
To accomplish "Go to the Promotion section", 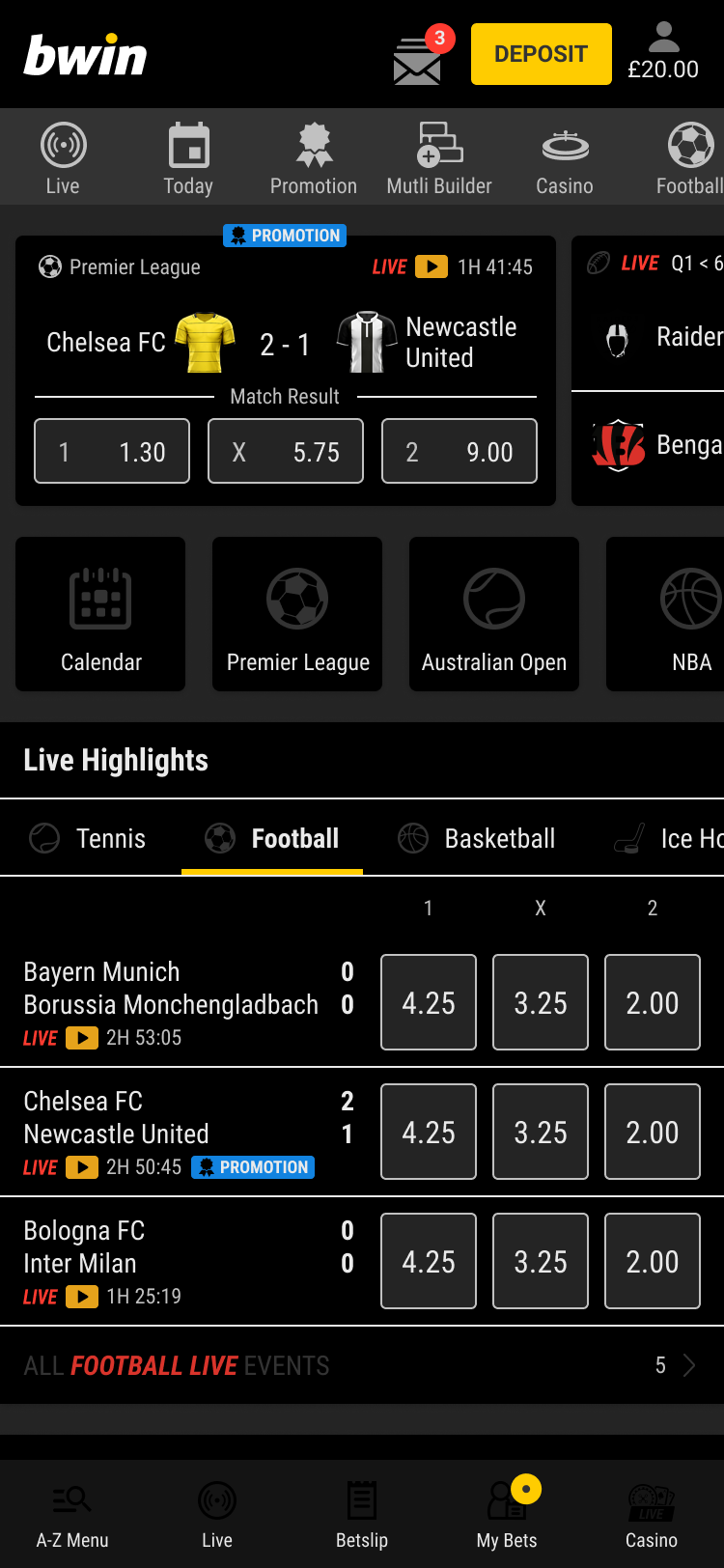I will pos(314,158).
